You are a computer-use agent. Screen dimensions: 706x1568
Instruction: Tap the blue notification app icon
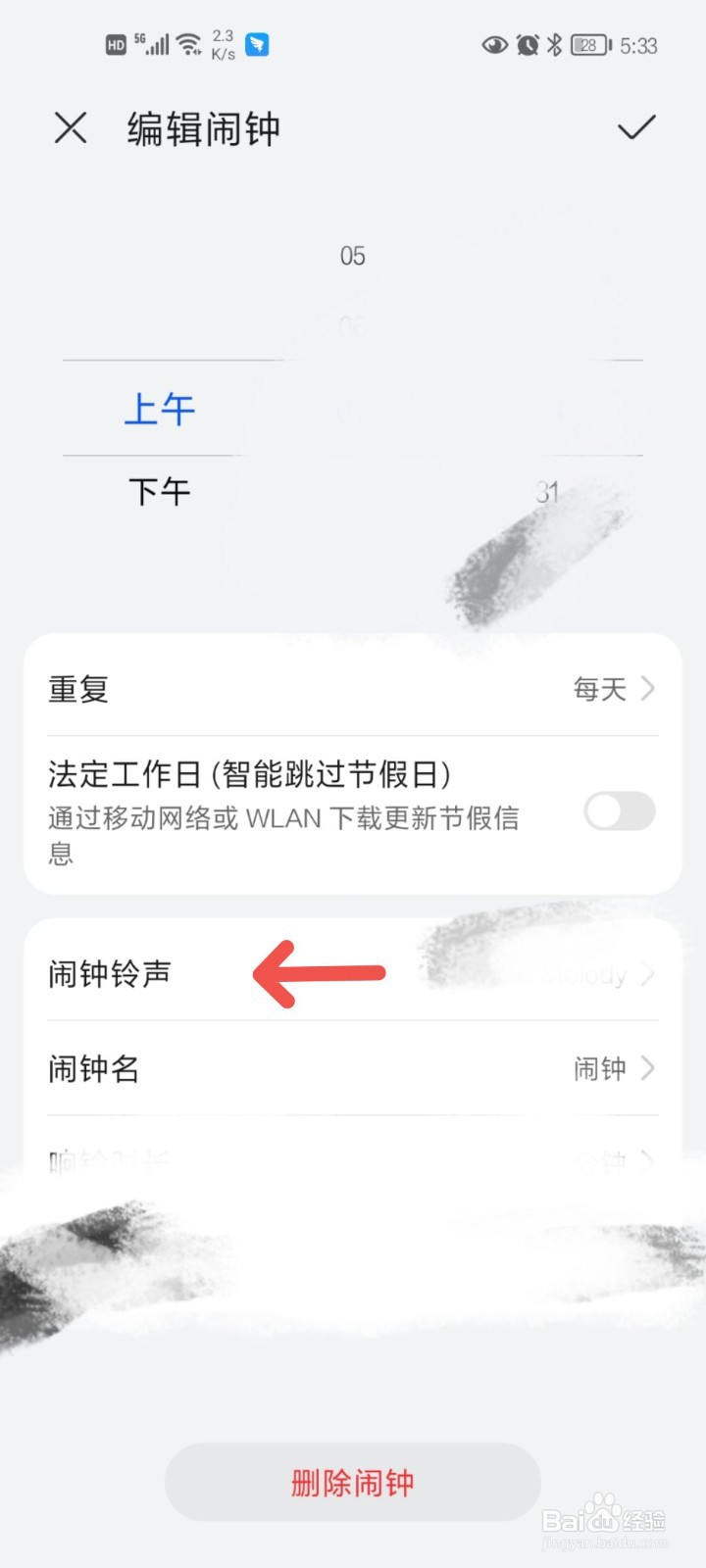[257, 43]
